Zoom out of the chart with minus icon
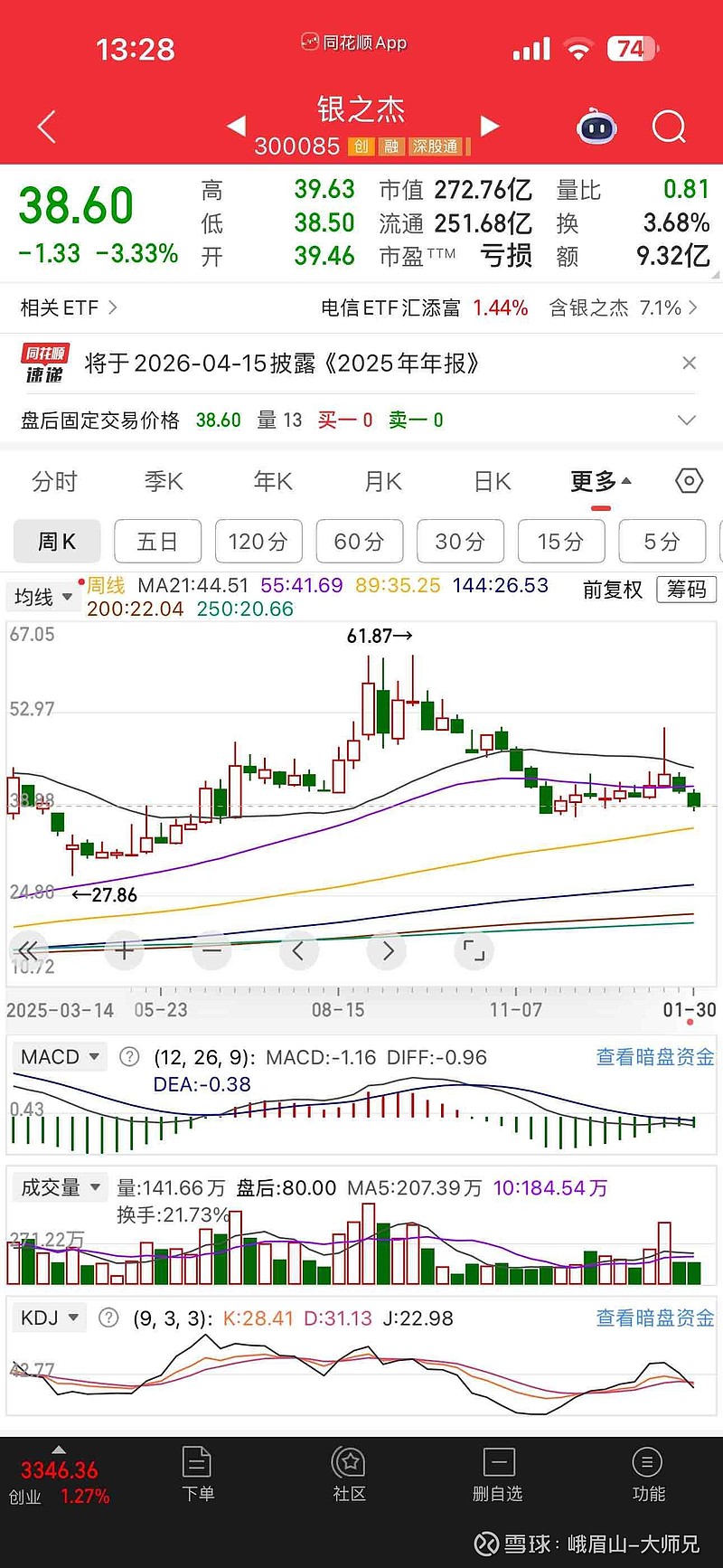This screenshot has height=1568, width=723. pyautogui.click(x=211, y=950)
